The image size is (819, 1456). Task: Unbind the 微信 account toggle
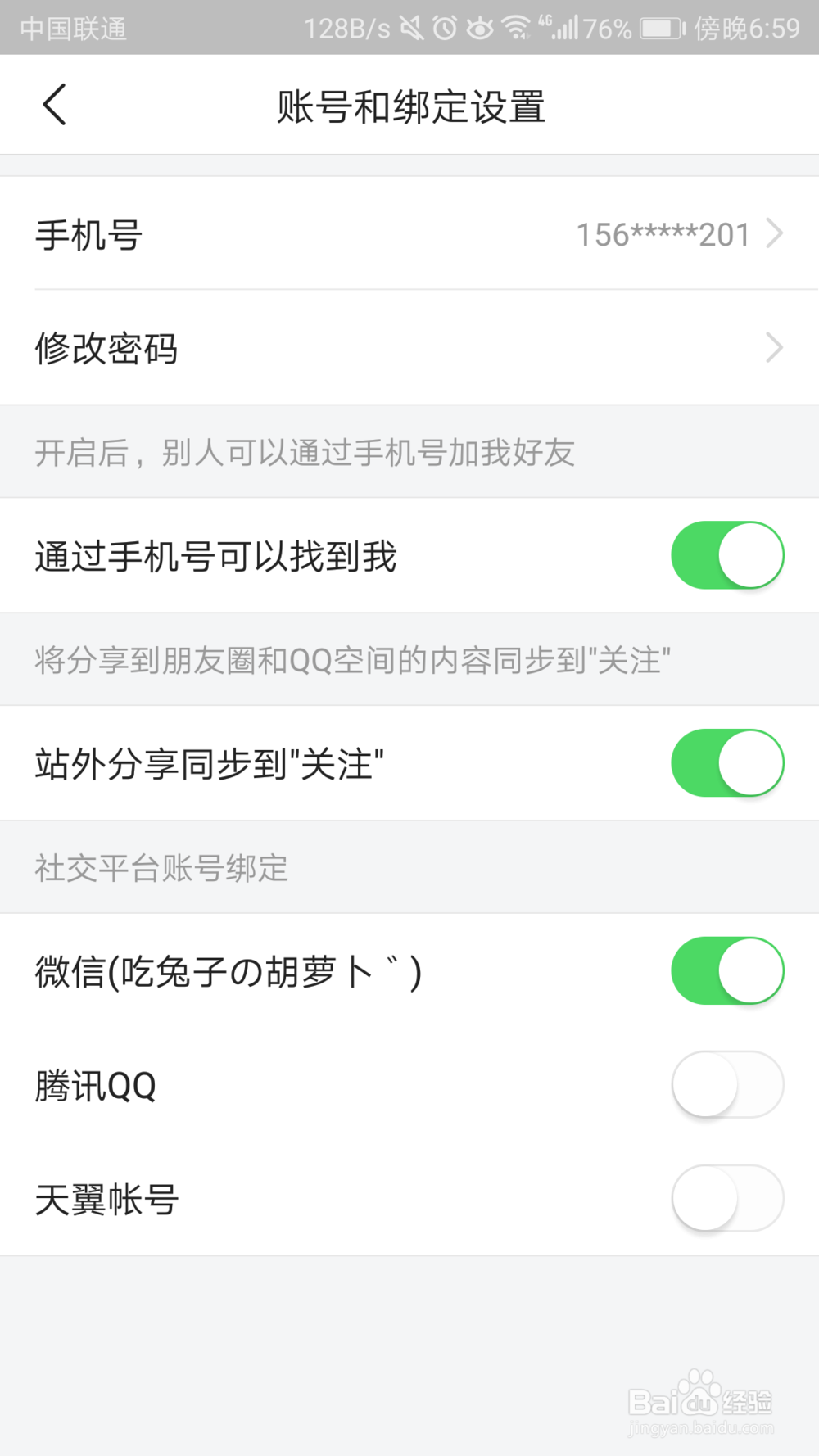point(727,971)
